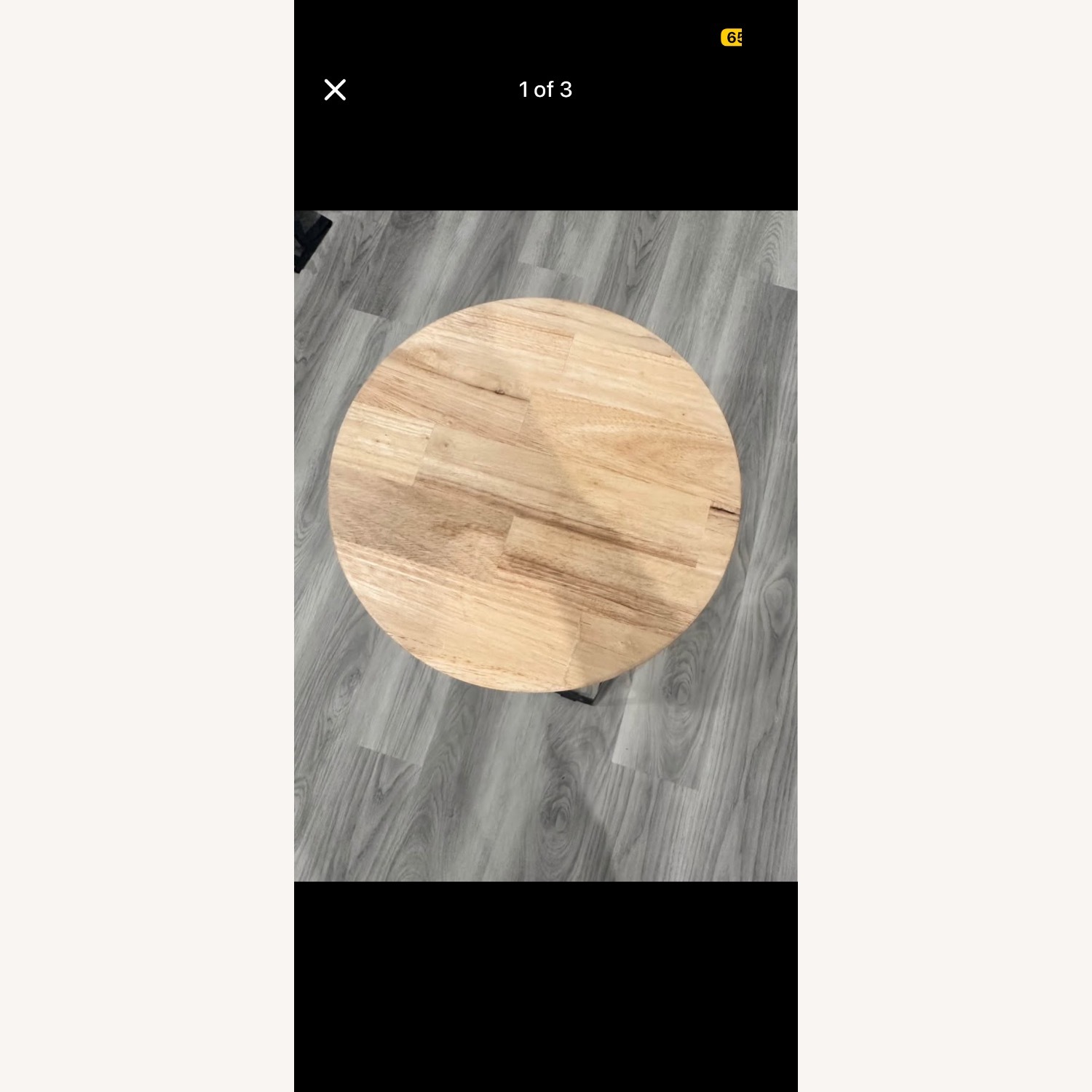This screenshot has width=1092, height=1092.
Task: Close the photo viewer
Action: click(335, 90)
